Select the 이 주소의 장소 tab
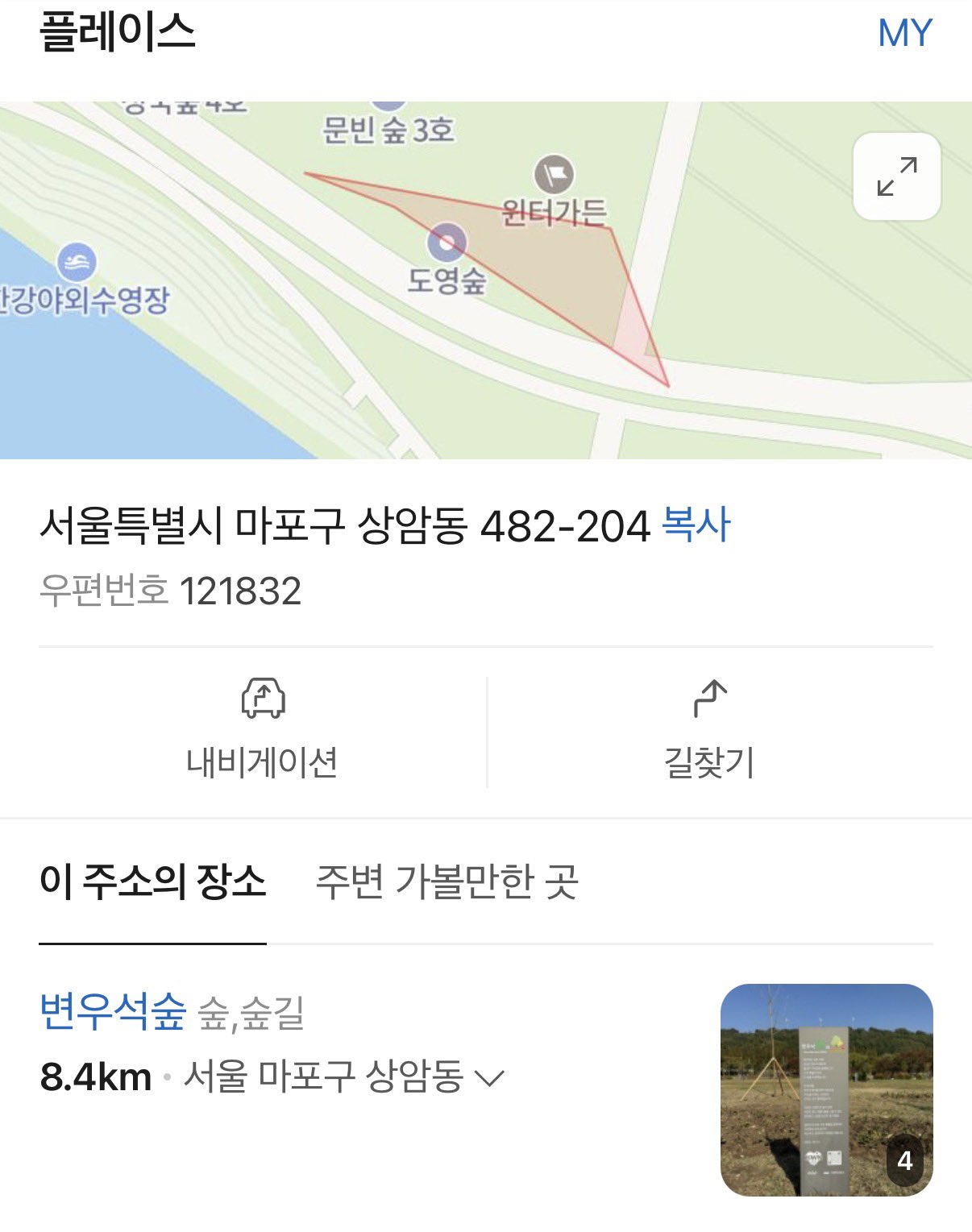 (152, 881)
